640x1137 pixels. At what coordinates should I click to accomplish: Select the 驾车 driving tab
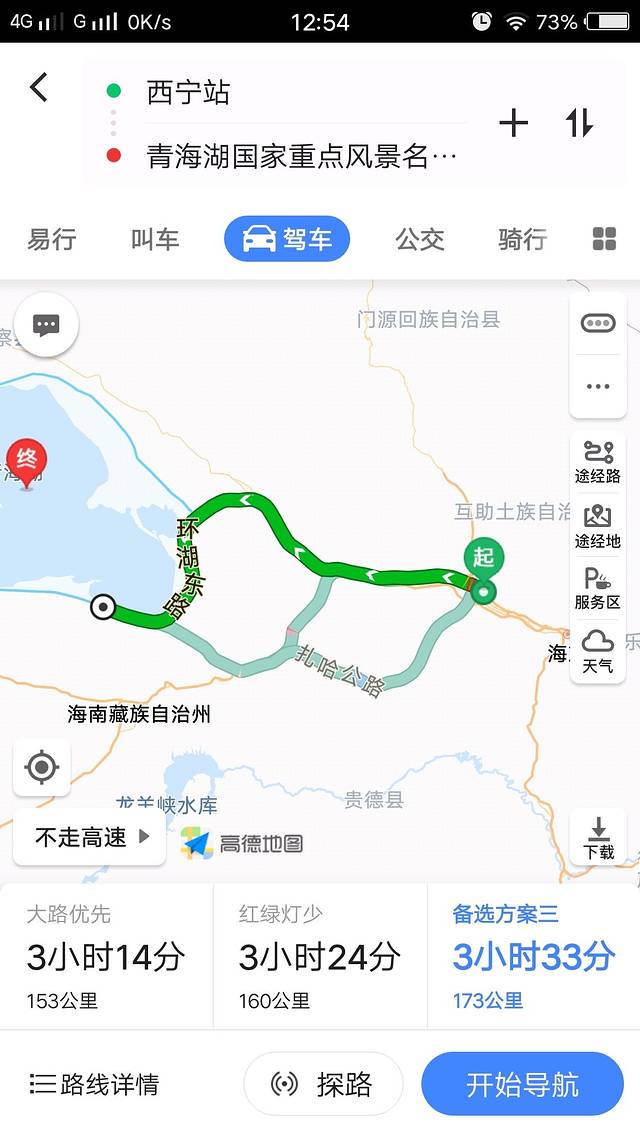(287, 239)
